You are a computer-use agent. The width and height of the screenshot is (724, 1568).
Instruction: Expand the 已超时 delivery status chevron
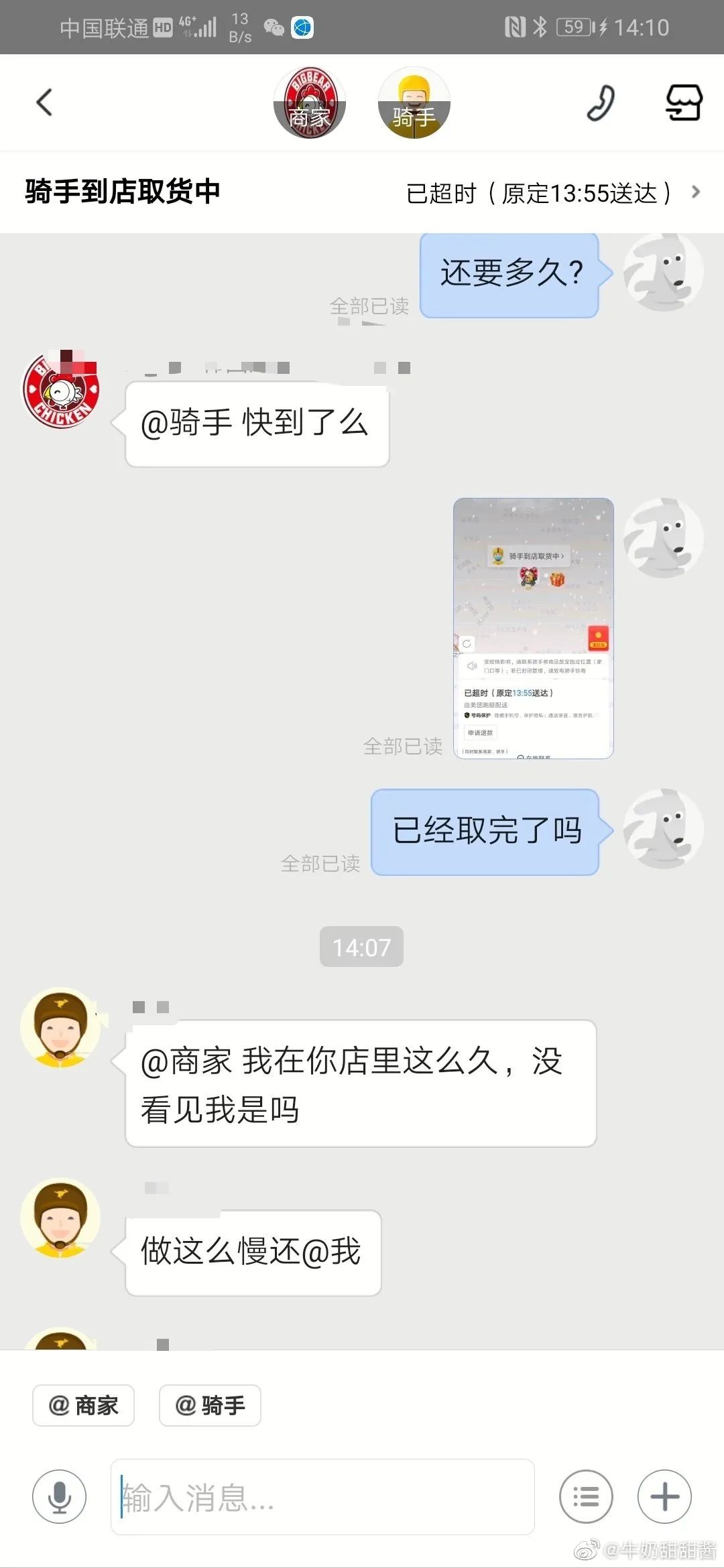tap(695, 193)
